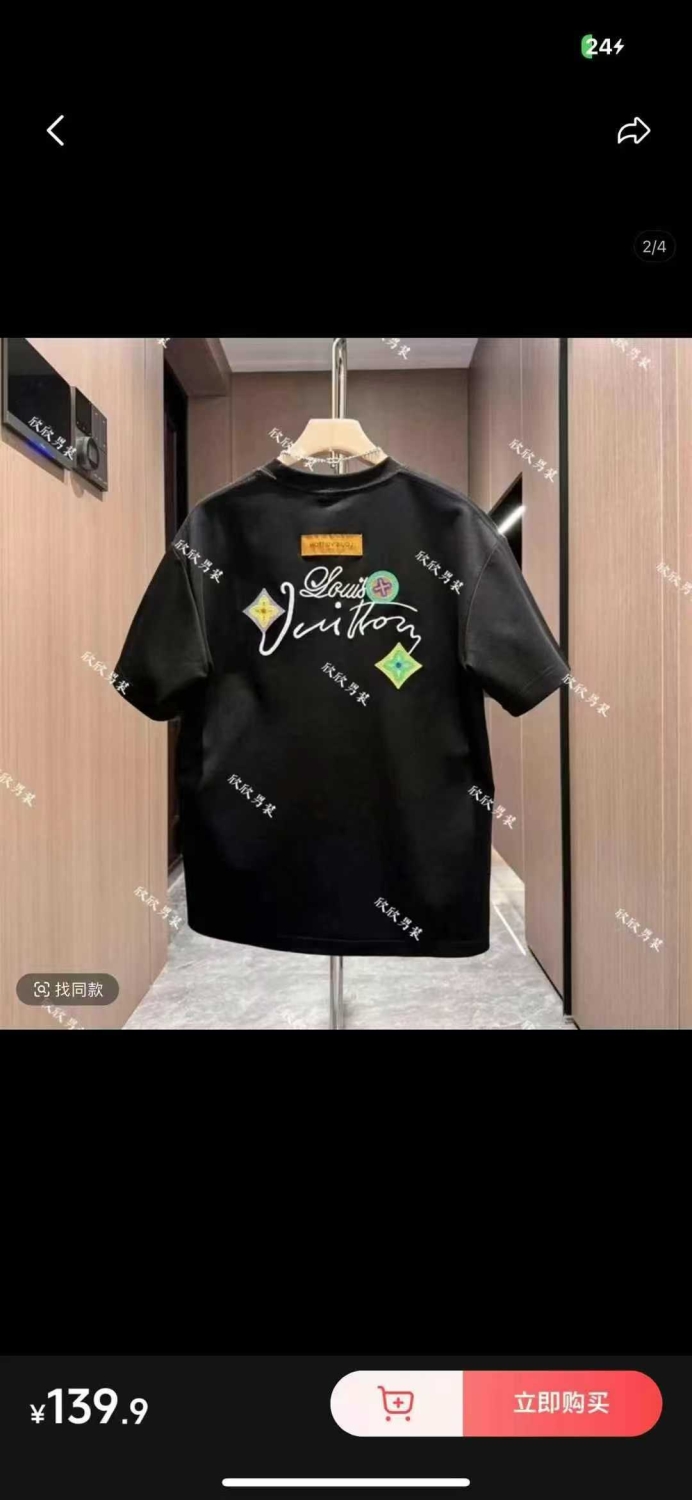The width and height of the screenshot is (692, 1500).
Task: Tap 找同款 to find similar items
Action: click(x=68, y=989)
